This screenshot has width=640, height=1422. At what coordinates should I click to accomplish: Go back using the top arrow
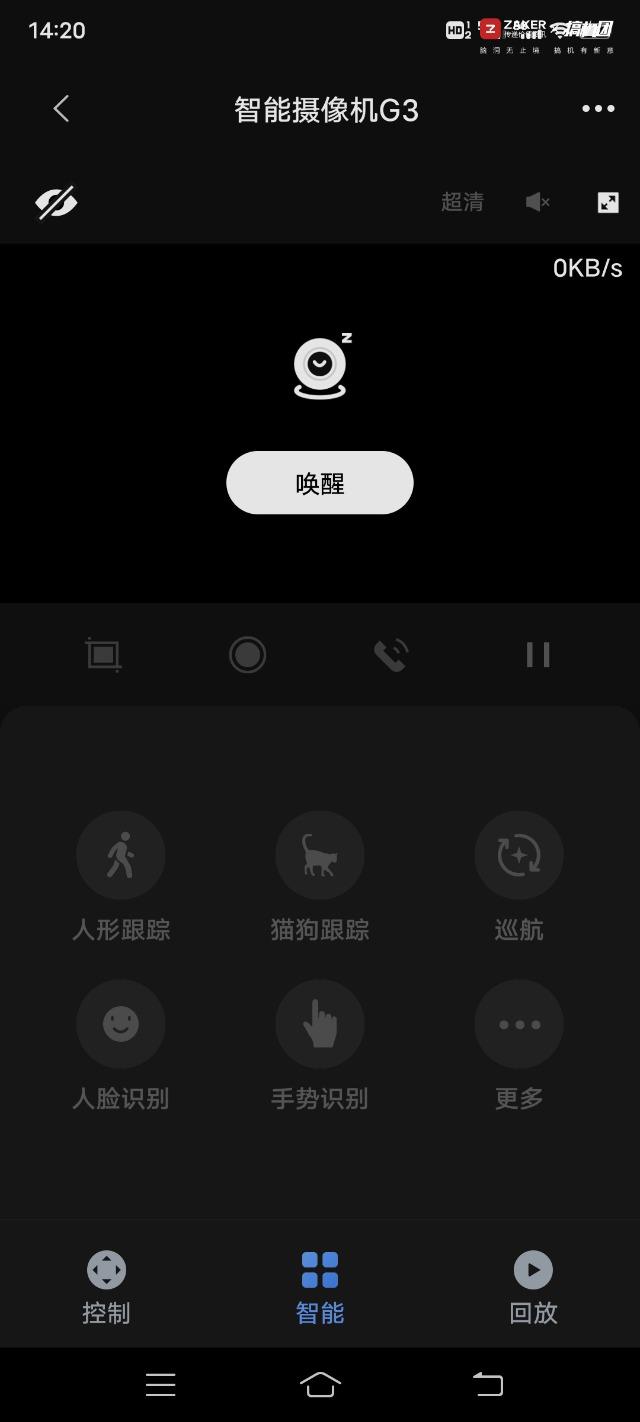click(61, 109)
